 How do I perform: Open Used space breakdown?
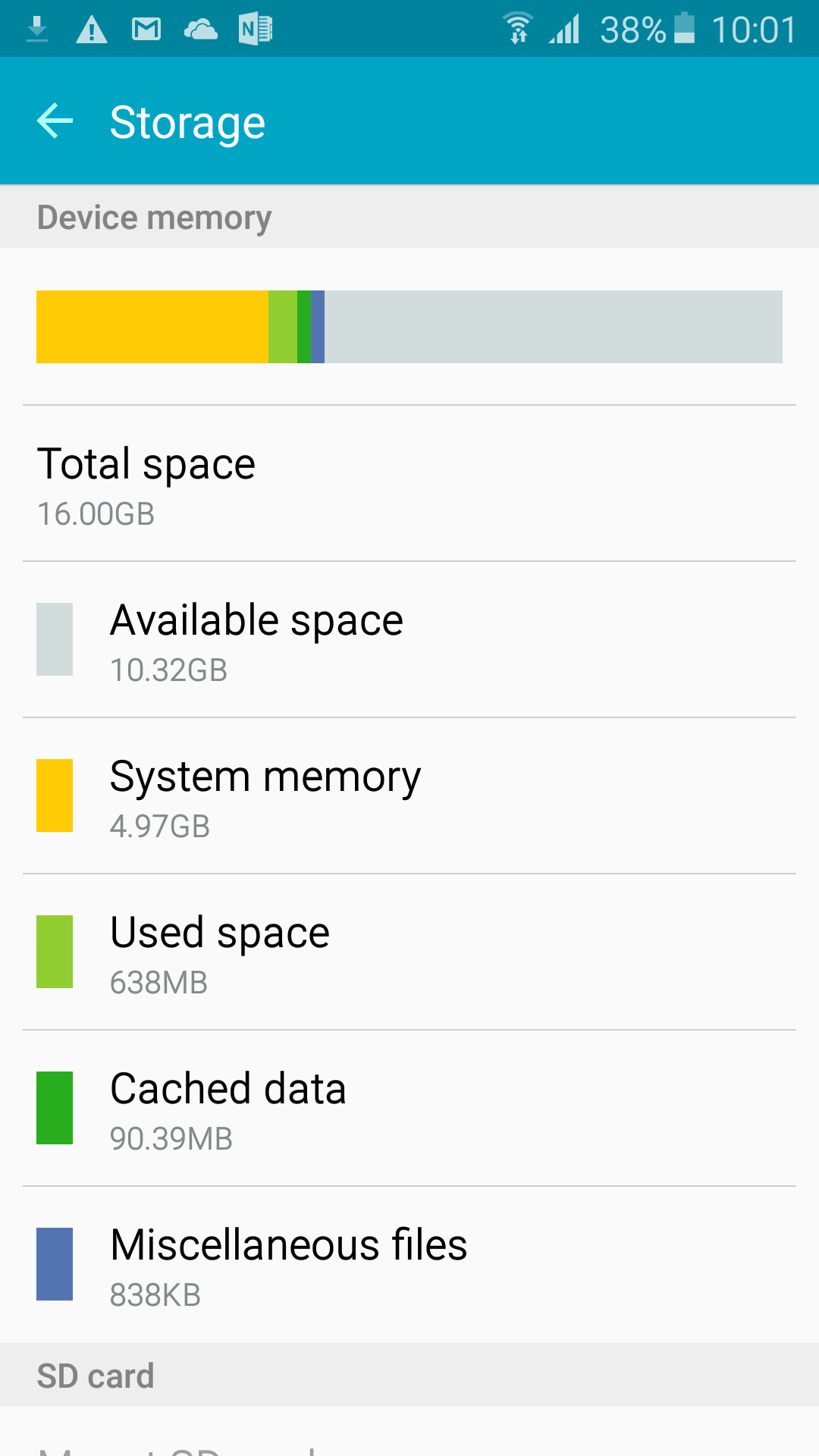409,952
